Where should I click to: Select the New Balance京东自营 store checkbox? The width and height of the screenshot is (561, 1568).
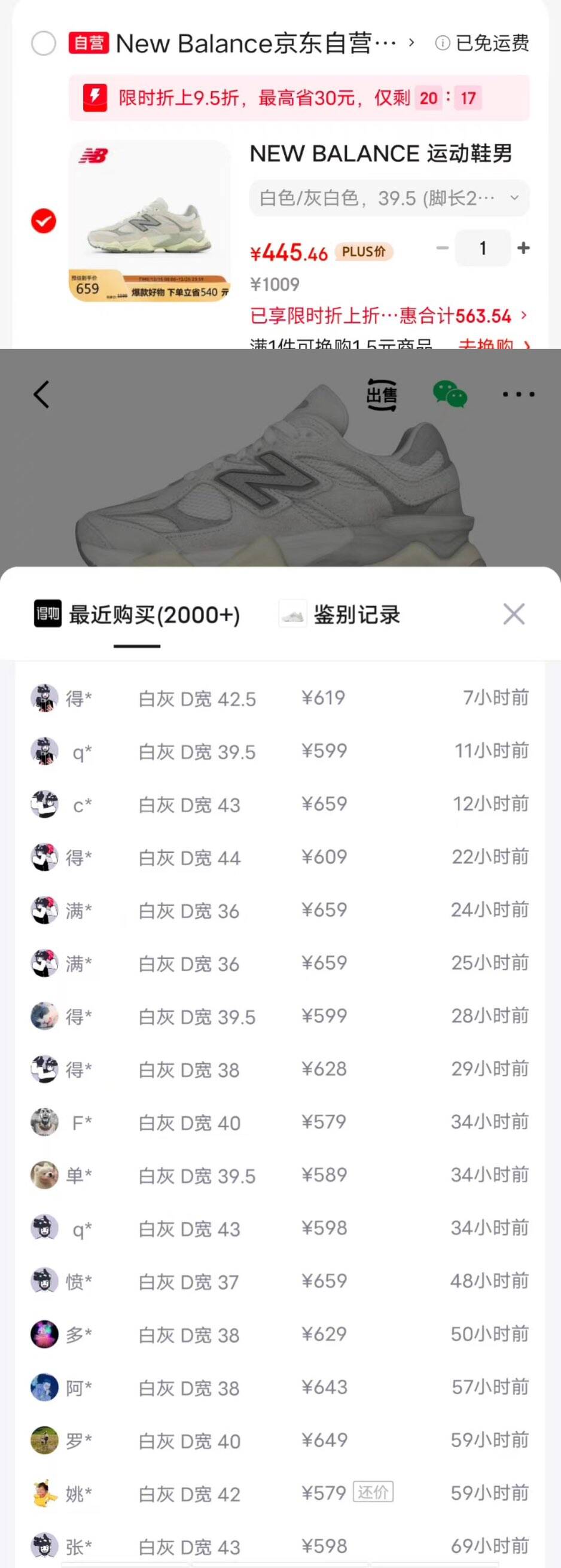point(43,44)
